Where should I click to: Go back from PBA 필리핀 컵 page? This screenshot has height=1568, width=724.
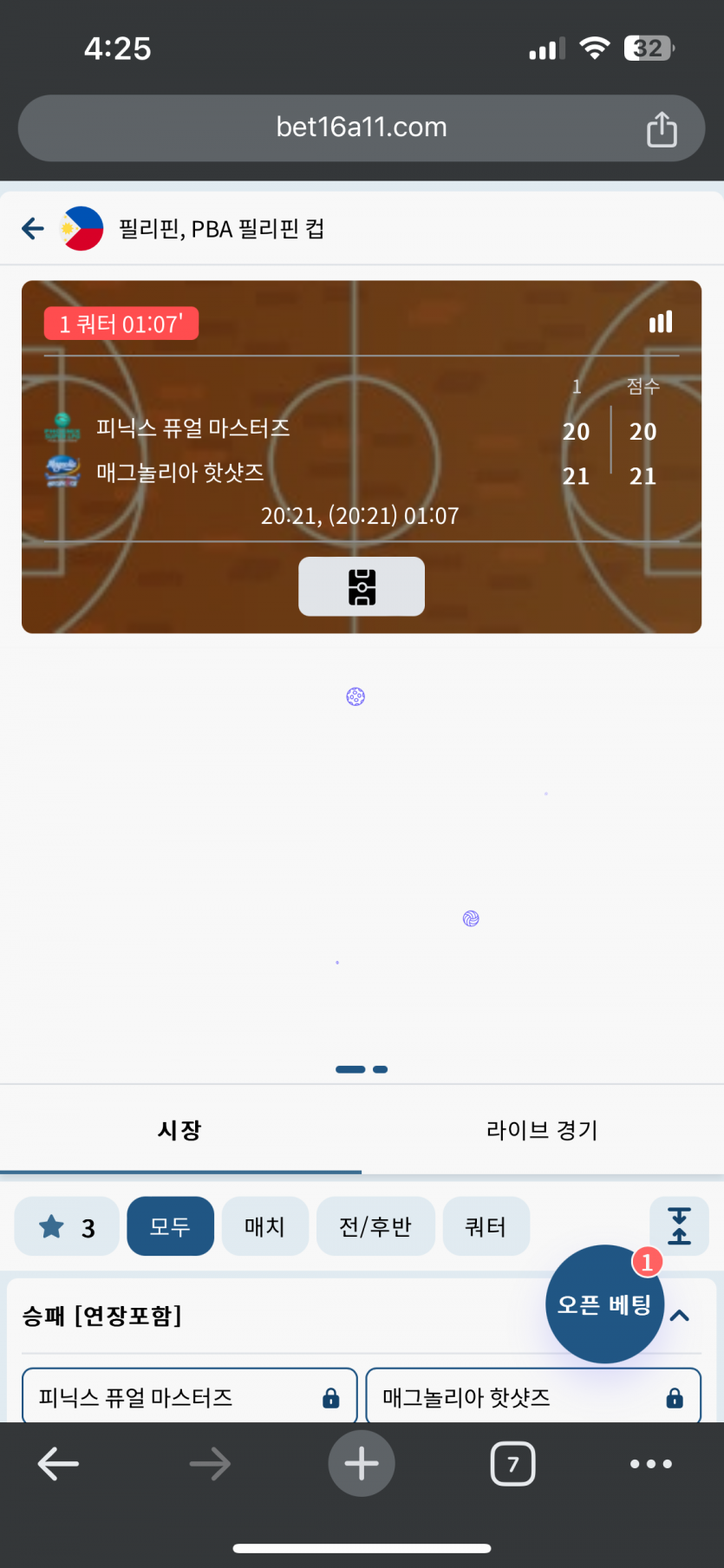(33, 229)
